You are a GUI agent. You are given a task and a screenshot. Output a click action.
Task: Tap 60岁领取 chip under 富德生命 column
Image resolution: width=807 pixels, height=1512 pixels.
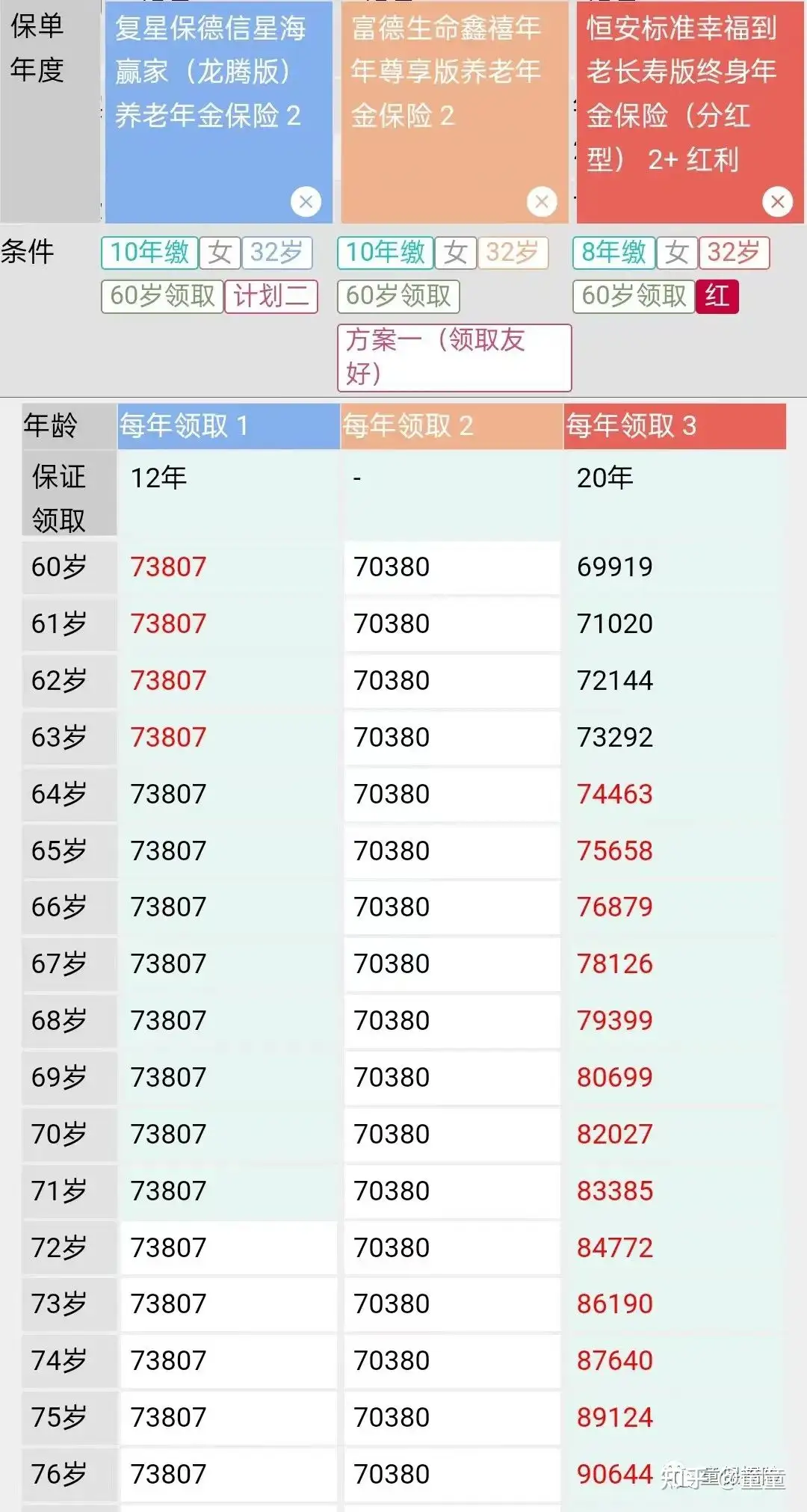pos(398,296)
